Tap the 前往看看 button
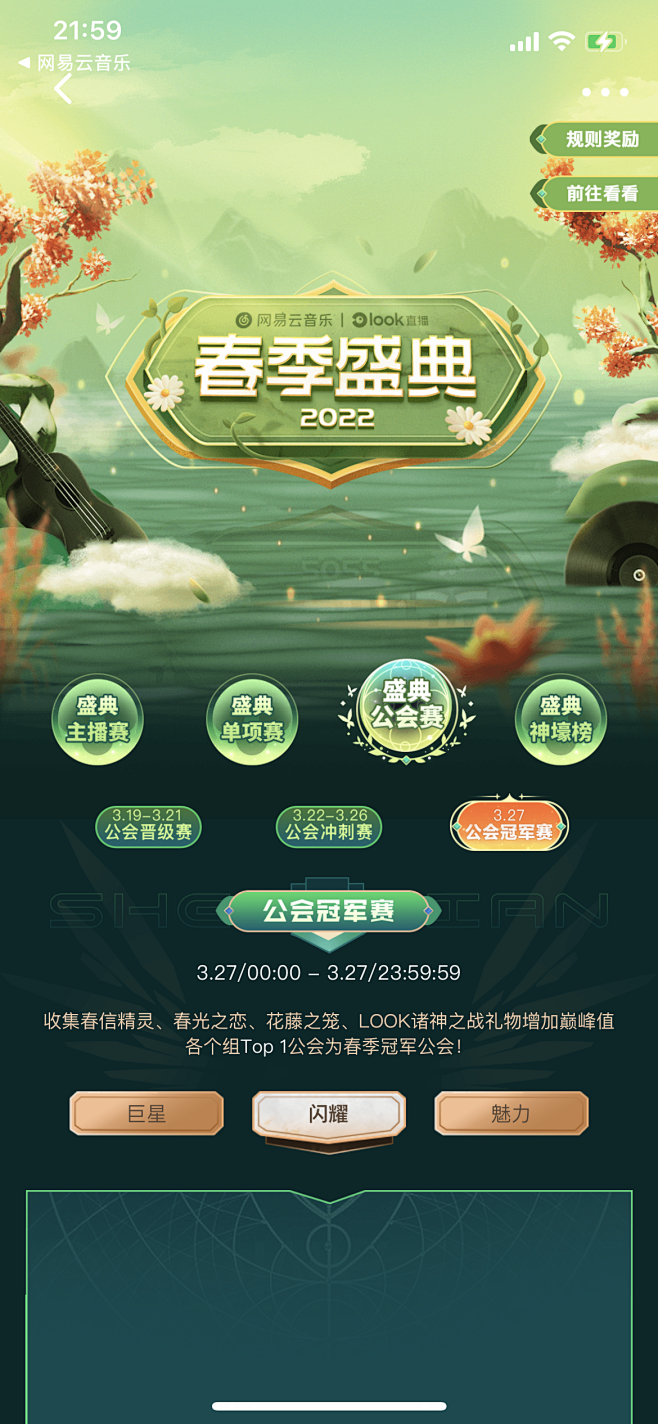The width and height of the screenshot is (658, 1424). tap(595, 193)
